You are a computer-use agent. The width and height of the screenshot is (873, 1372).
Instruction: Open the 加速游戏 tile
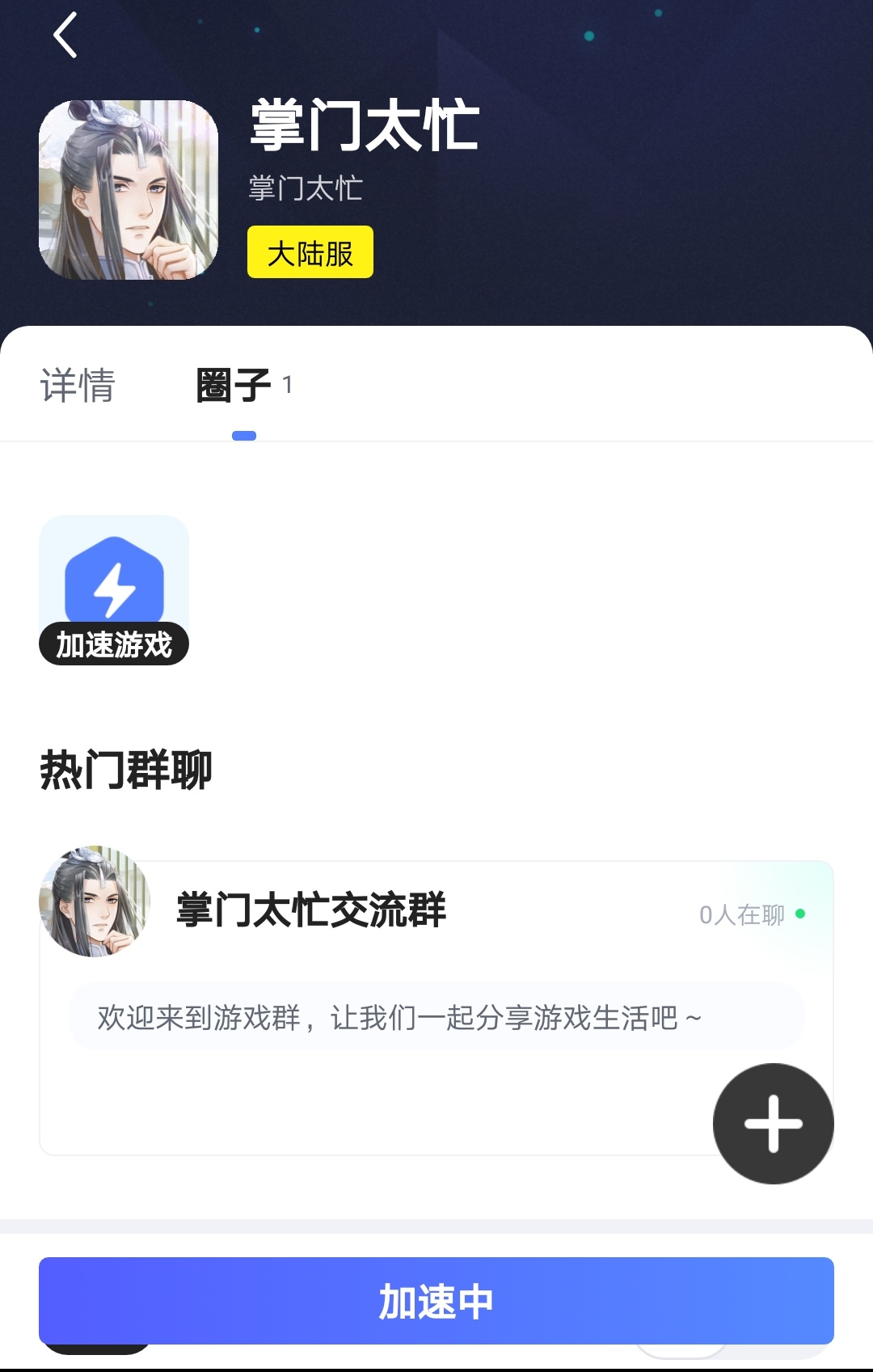tap(114, 590)
